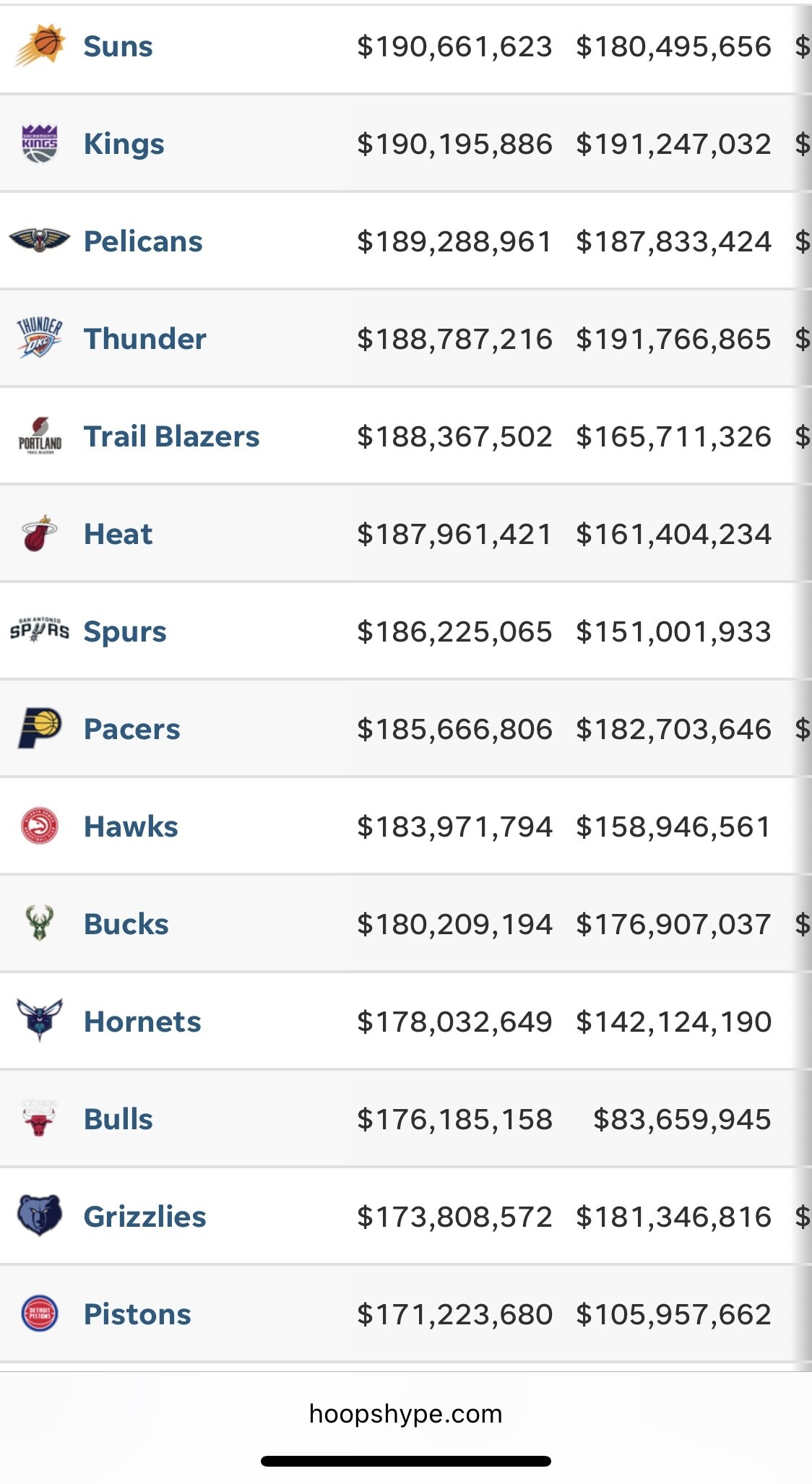View the Pelicans payroll details

tap(143, 242)
